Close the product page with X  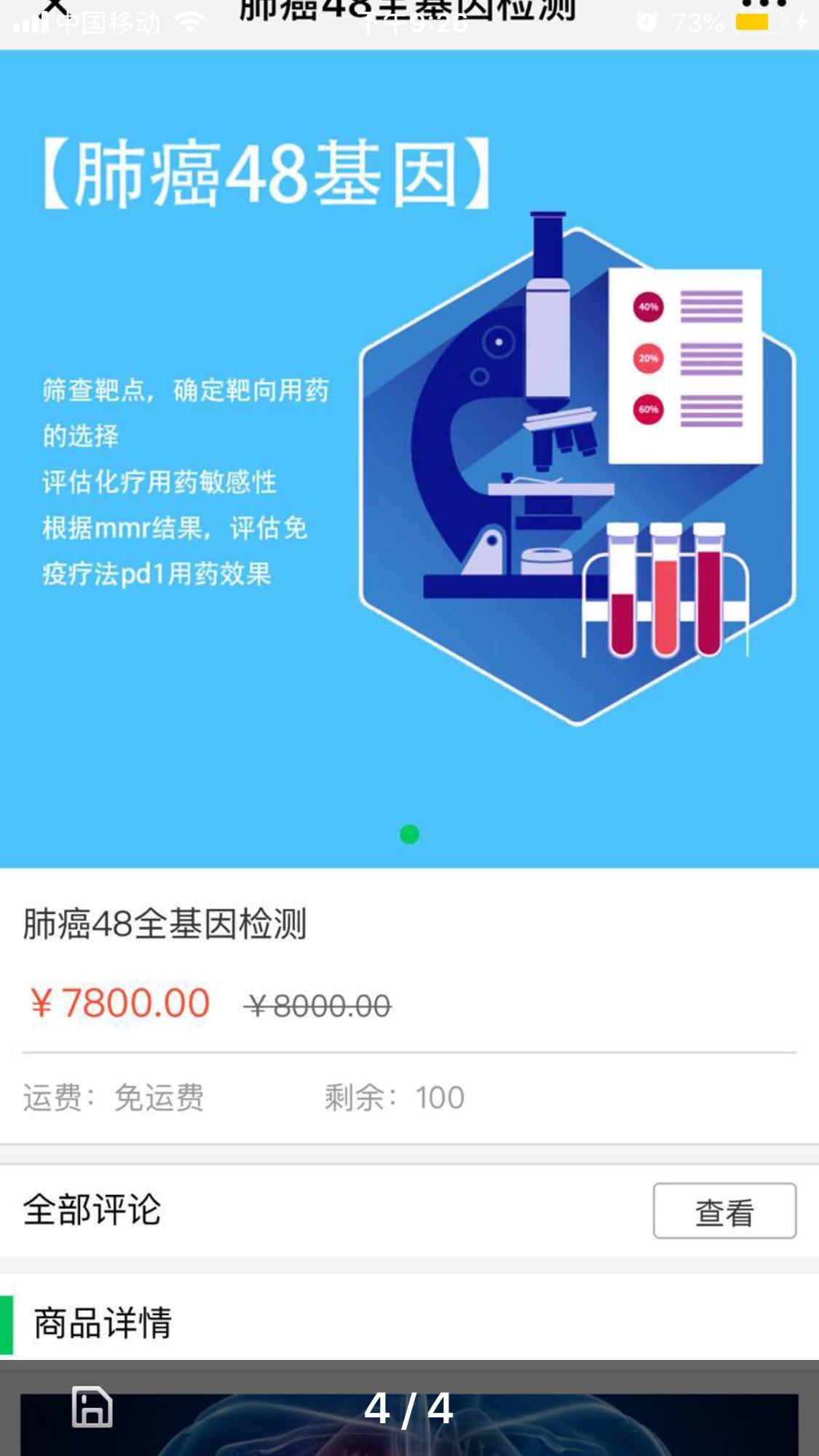(x=55, y=7)
